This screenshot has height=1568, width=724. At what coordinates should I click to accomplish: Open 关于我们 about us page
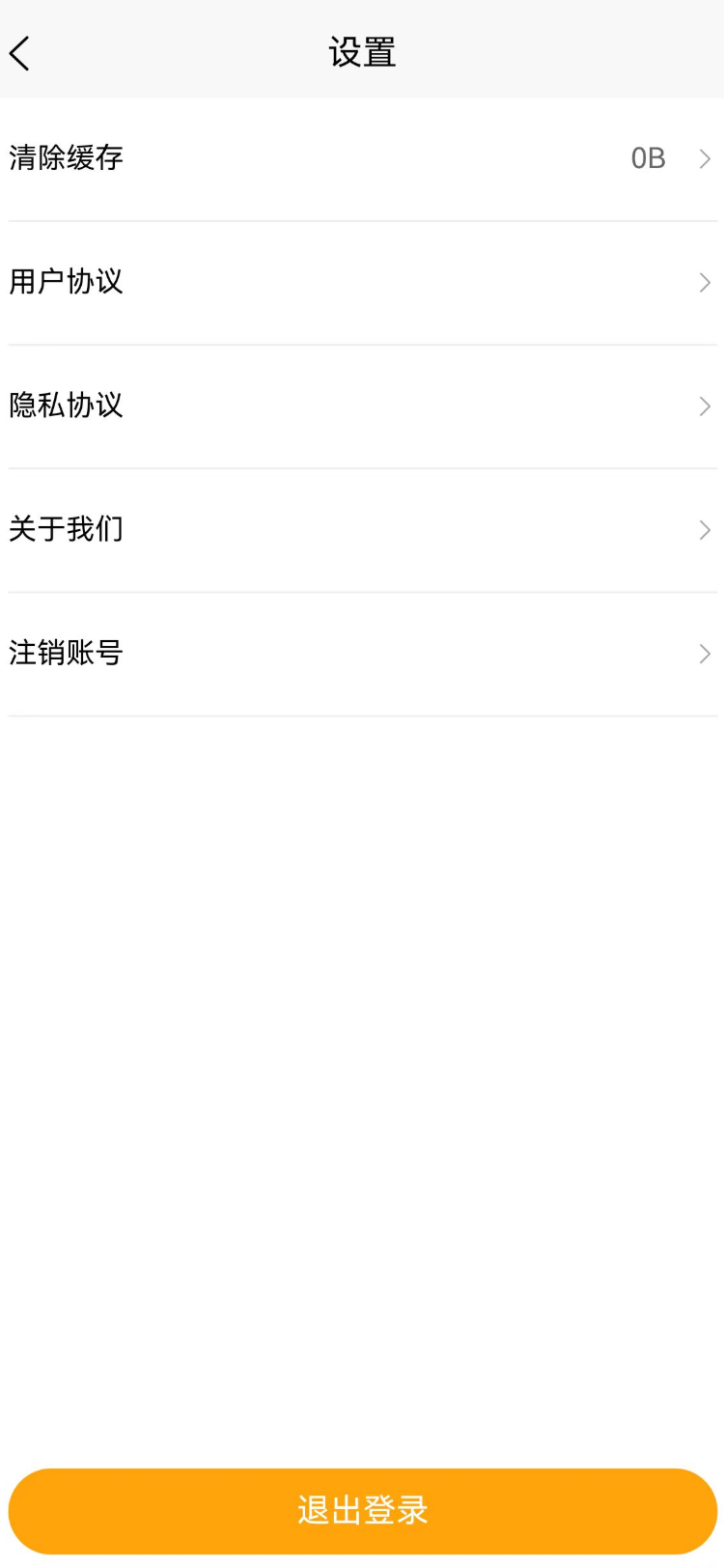click(x=362, y=529)
